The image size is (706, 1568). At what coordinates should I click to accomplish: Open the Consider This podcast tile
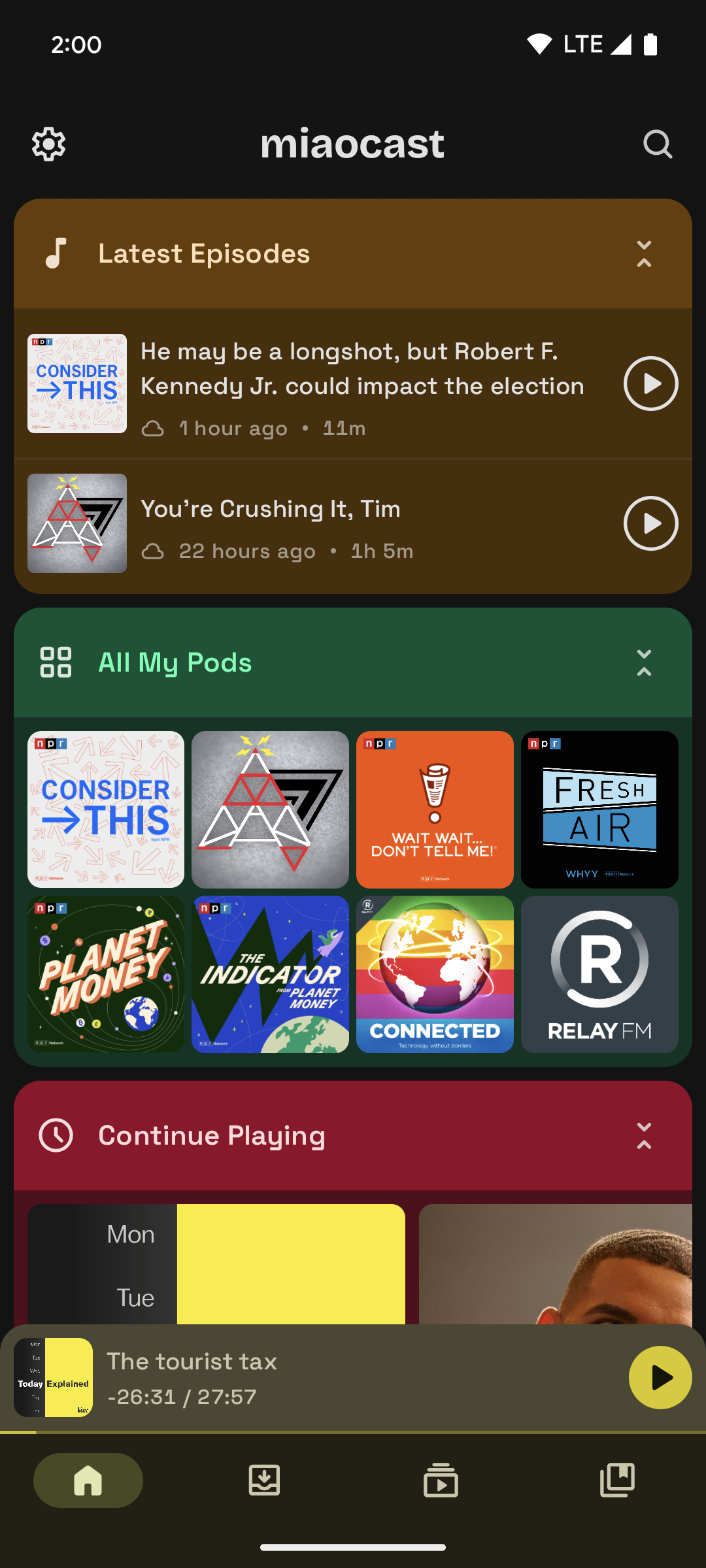(106, 809)
